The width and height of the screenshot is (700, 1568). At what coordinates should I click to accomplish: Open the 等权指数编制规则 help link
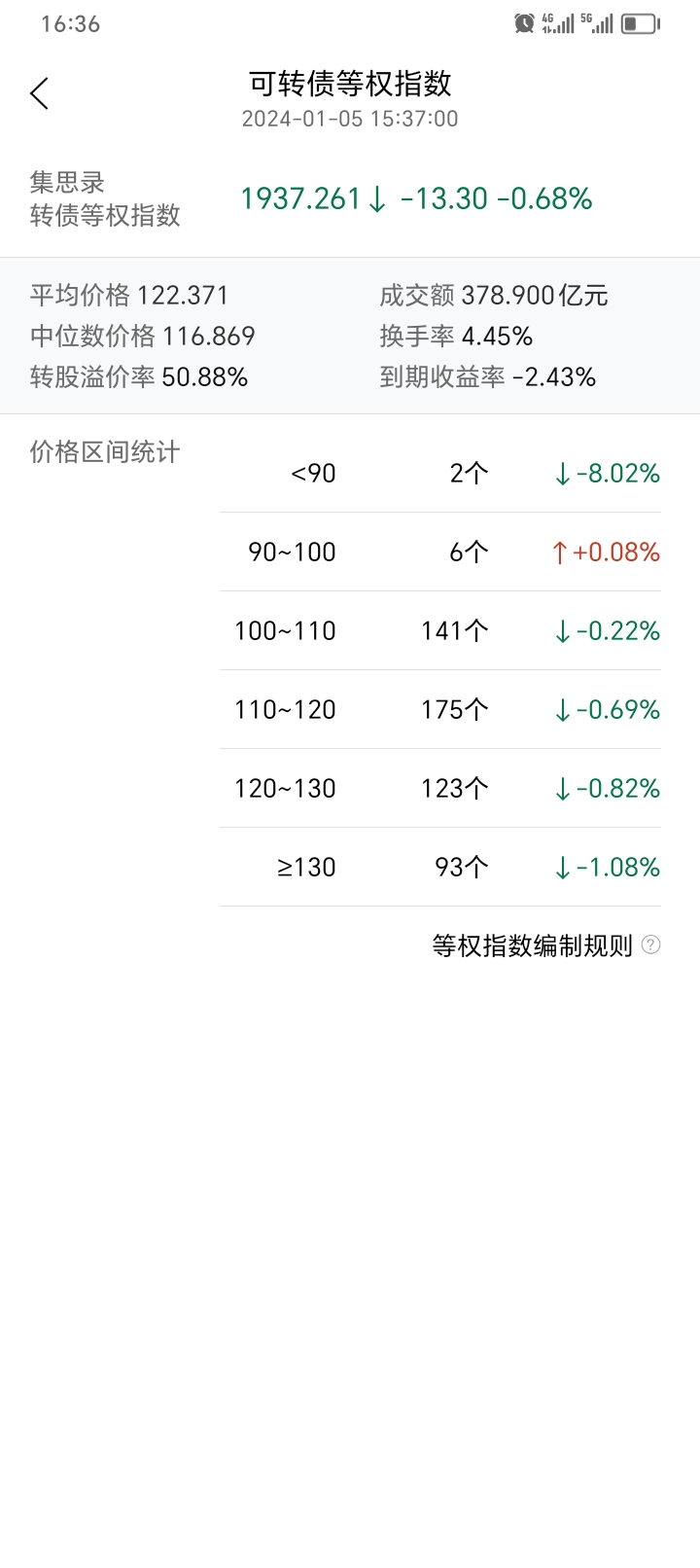click(x=544, y=945)
